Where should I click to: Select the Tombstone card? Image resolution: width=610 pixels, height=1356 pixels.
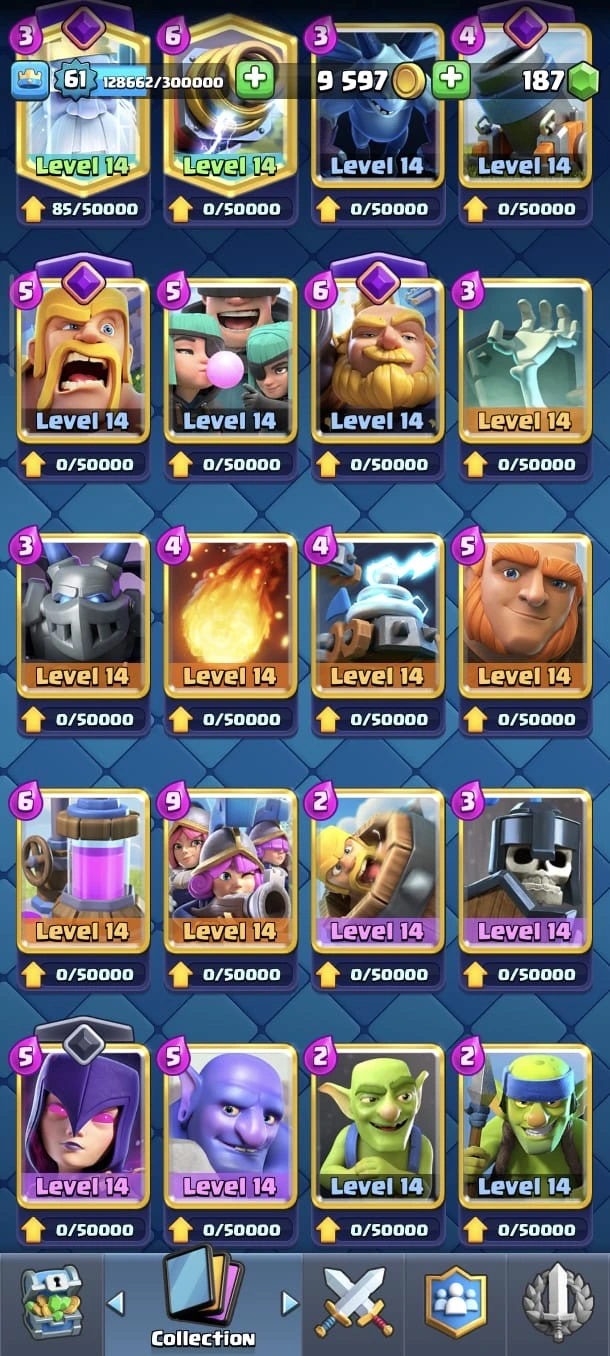click(524, 360)
